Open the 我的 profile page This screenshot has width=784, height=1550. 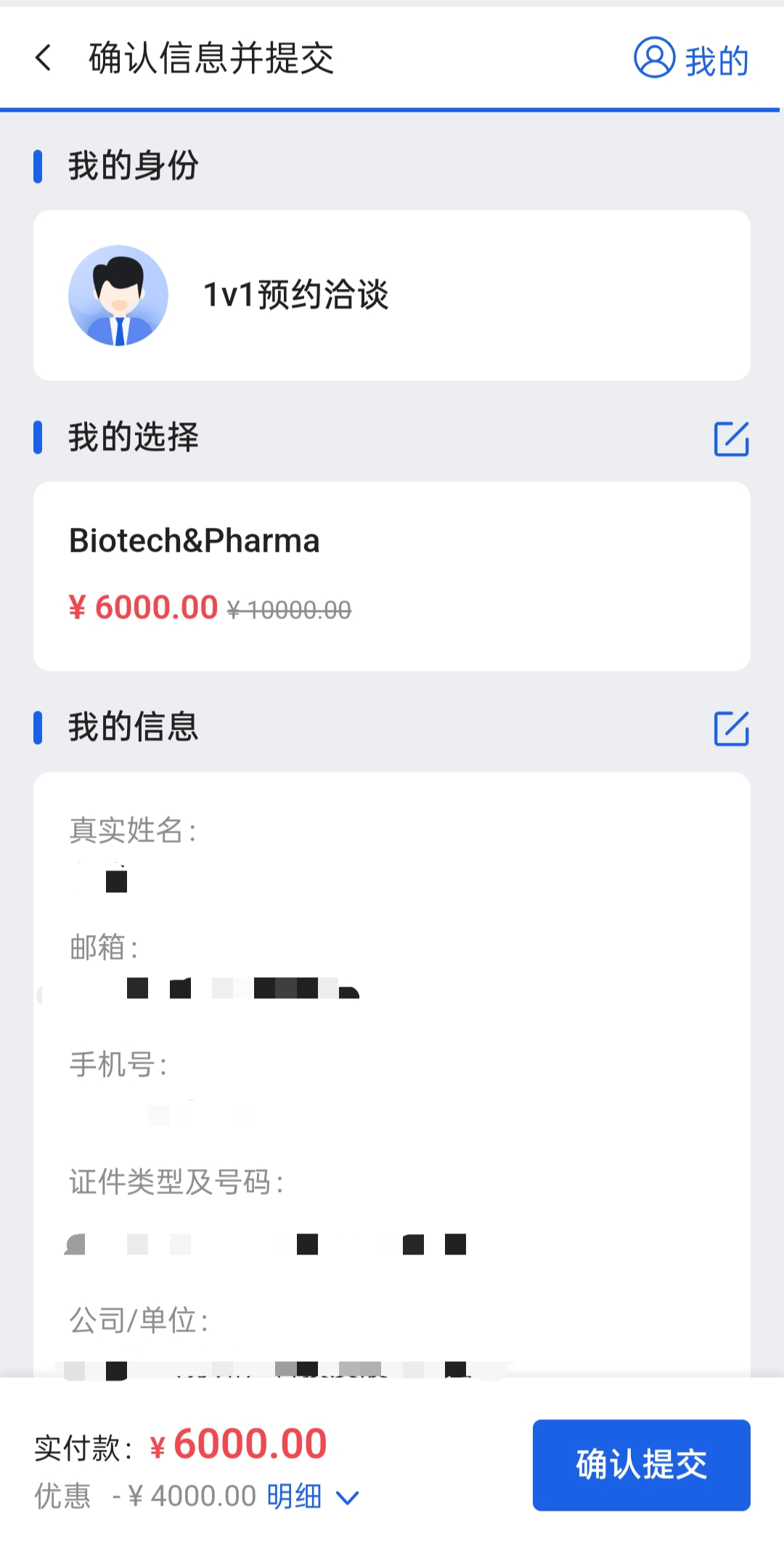(x=691, y=59)
